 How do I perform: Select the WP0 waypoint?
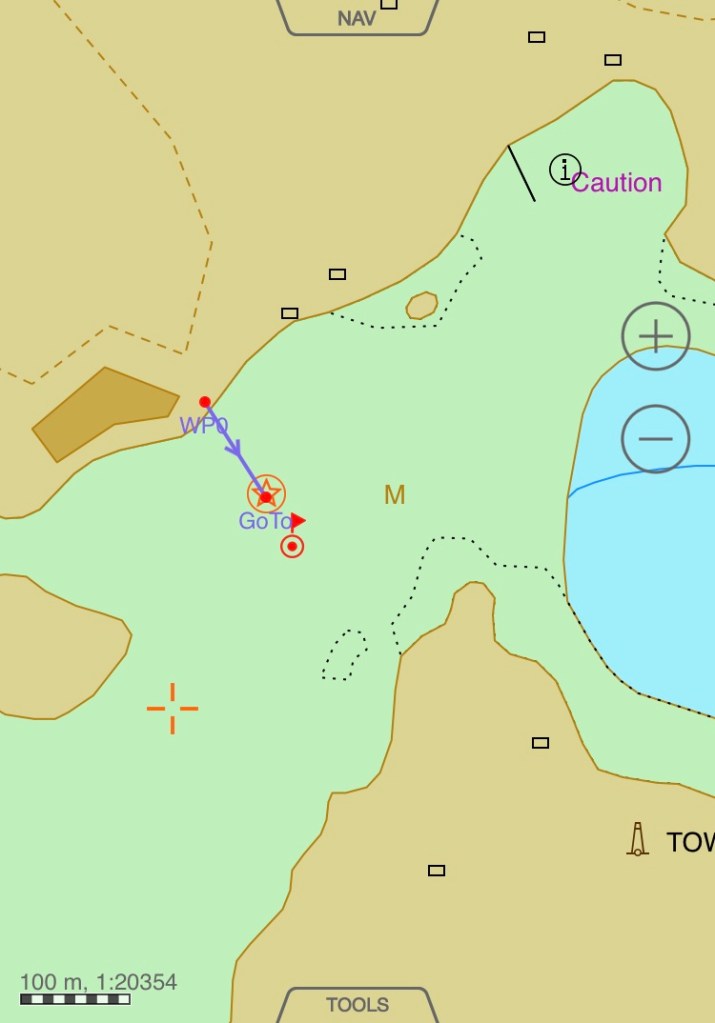click(x=205, y=402)
